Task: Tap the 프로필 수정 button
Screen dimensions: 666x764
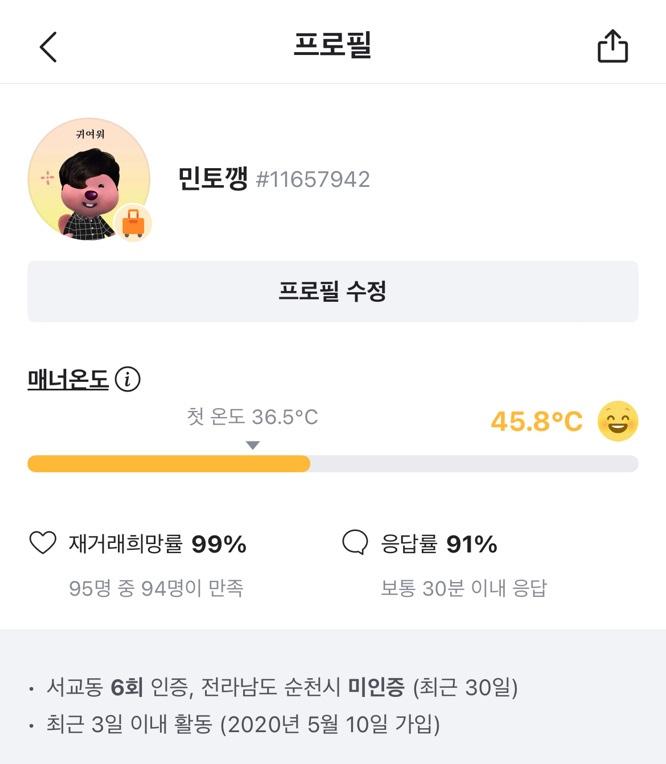Action: click(x=332, y=292)
